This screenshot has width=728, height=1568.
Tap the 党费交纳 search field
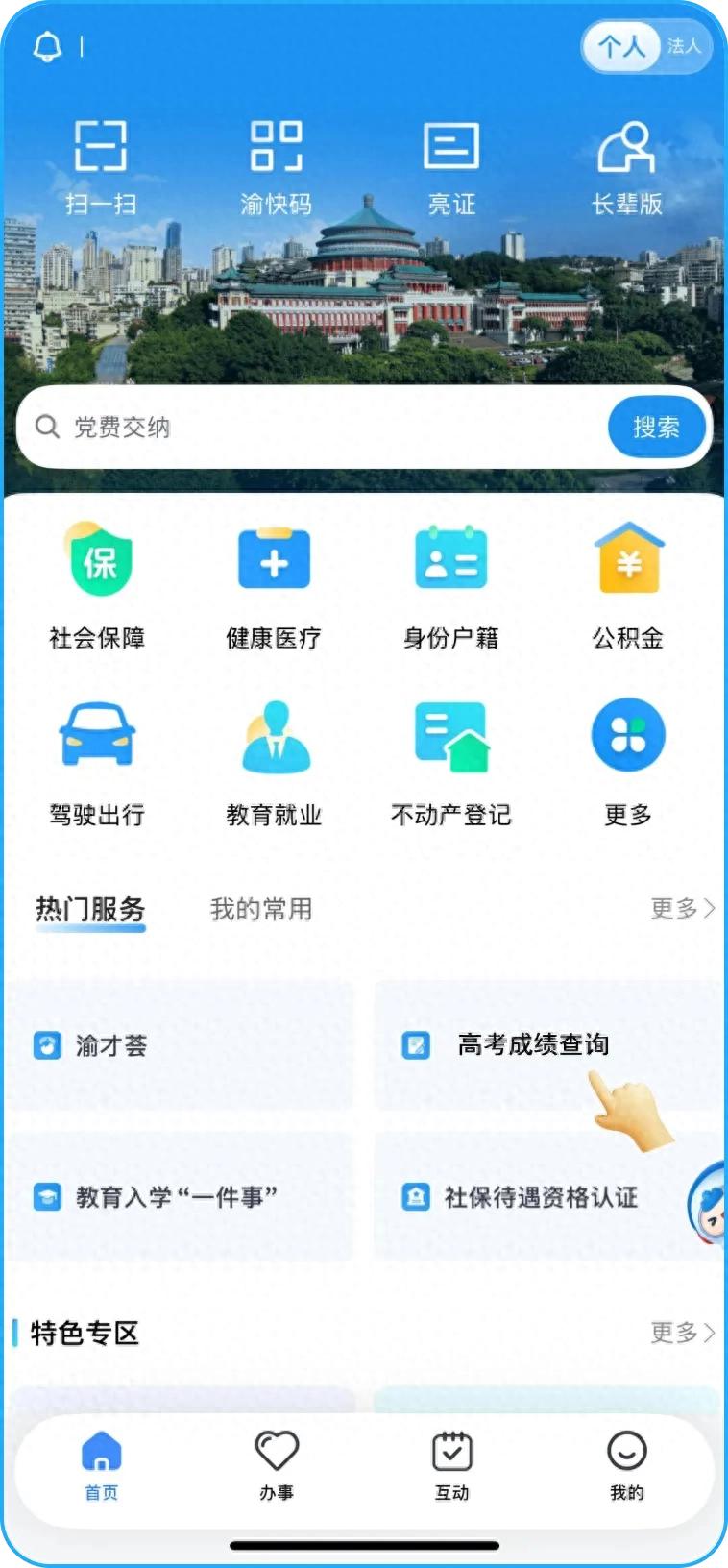pyautogui.click(x=317, y=428)
